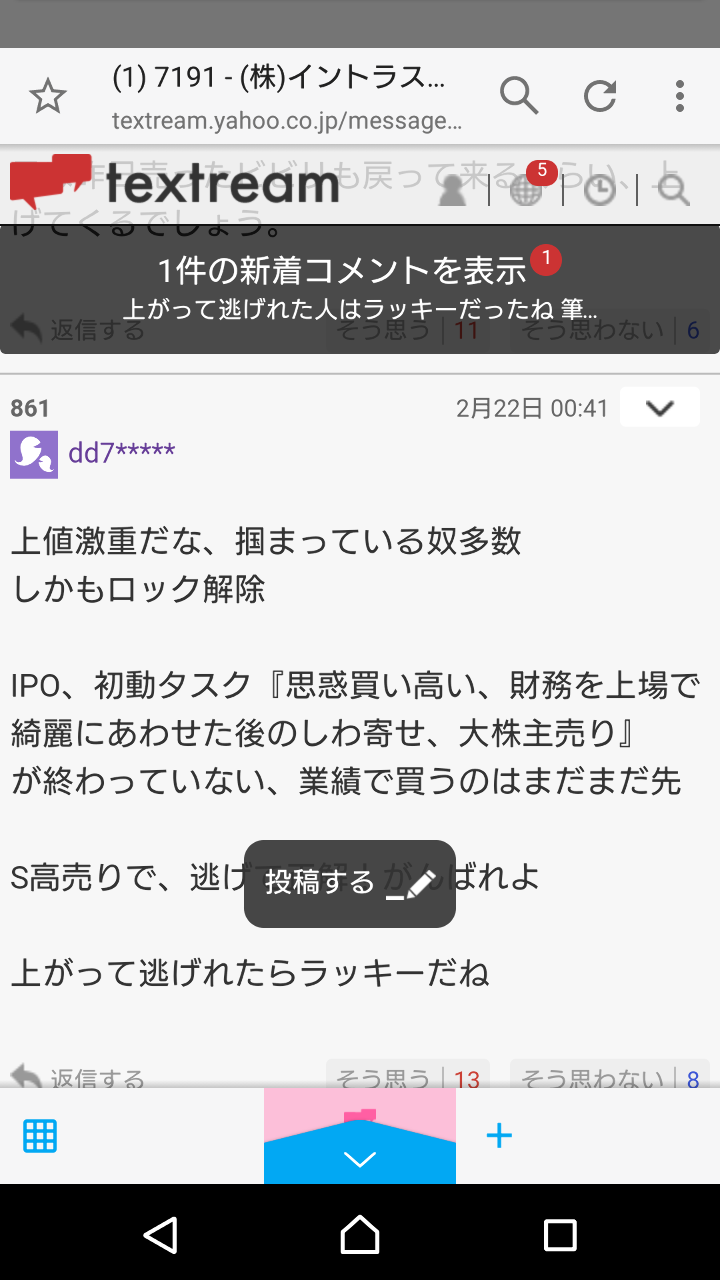
Task: Tap the 投稿する compose button
Action: (x=350, y=883)
